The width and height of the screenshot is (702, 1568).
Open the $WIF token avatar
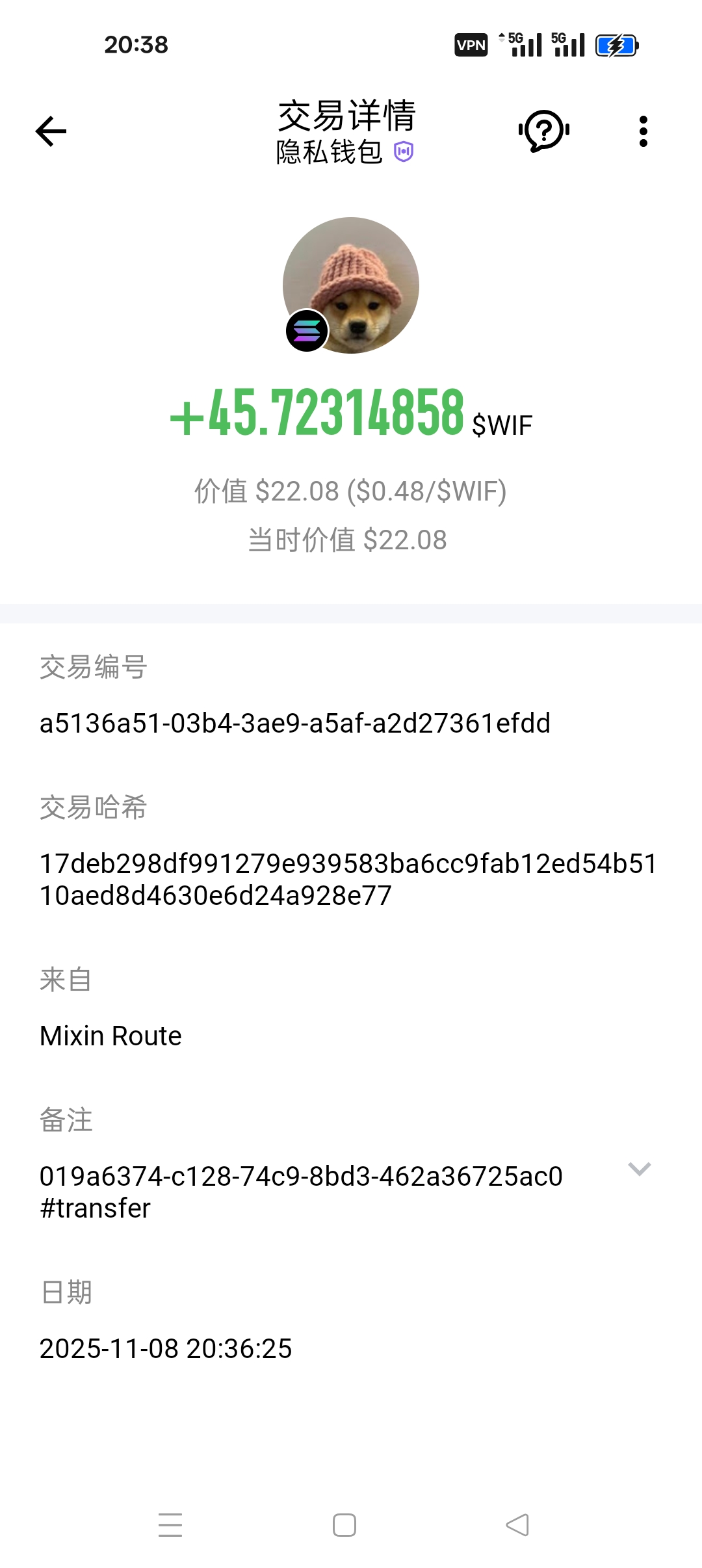351,285
